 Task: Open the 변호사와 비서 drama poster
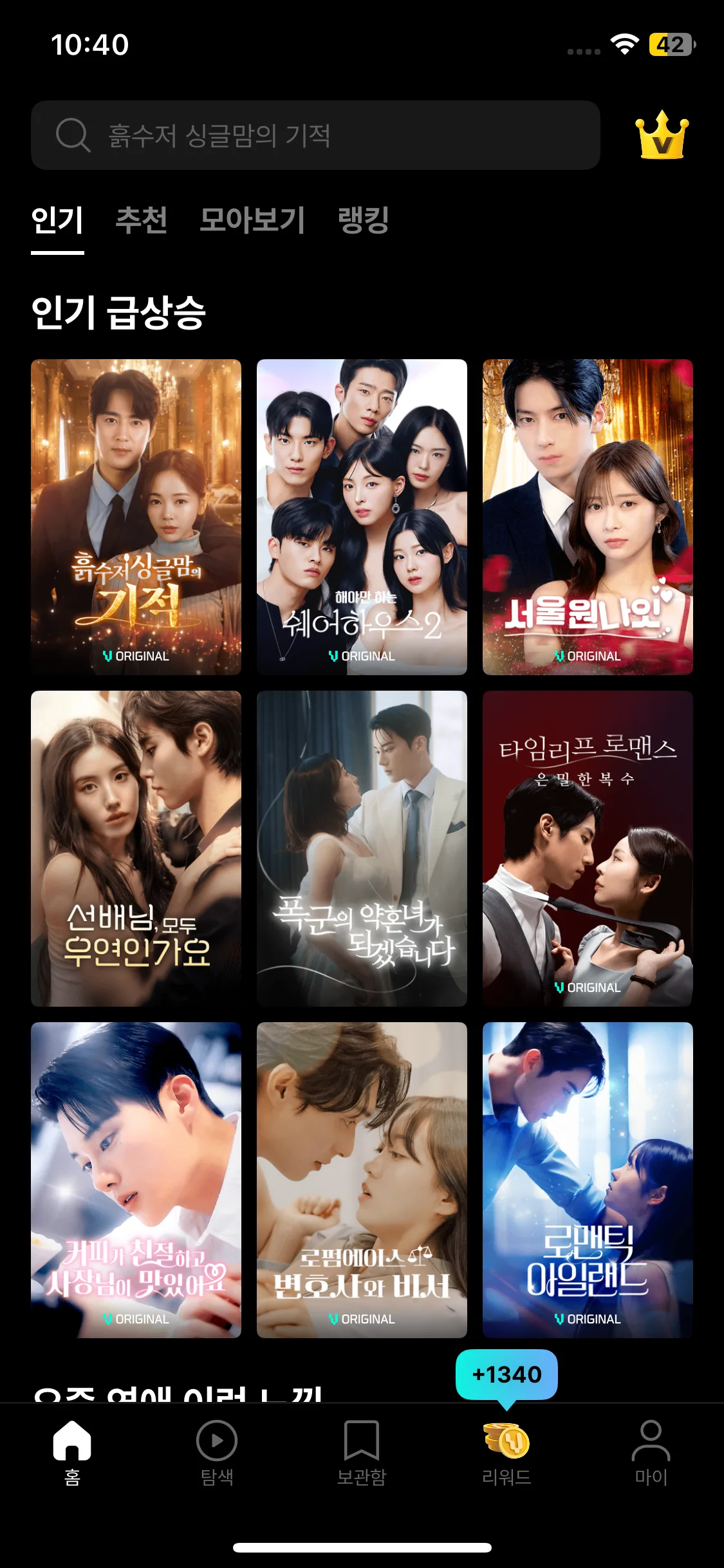(362, 1179)
